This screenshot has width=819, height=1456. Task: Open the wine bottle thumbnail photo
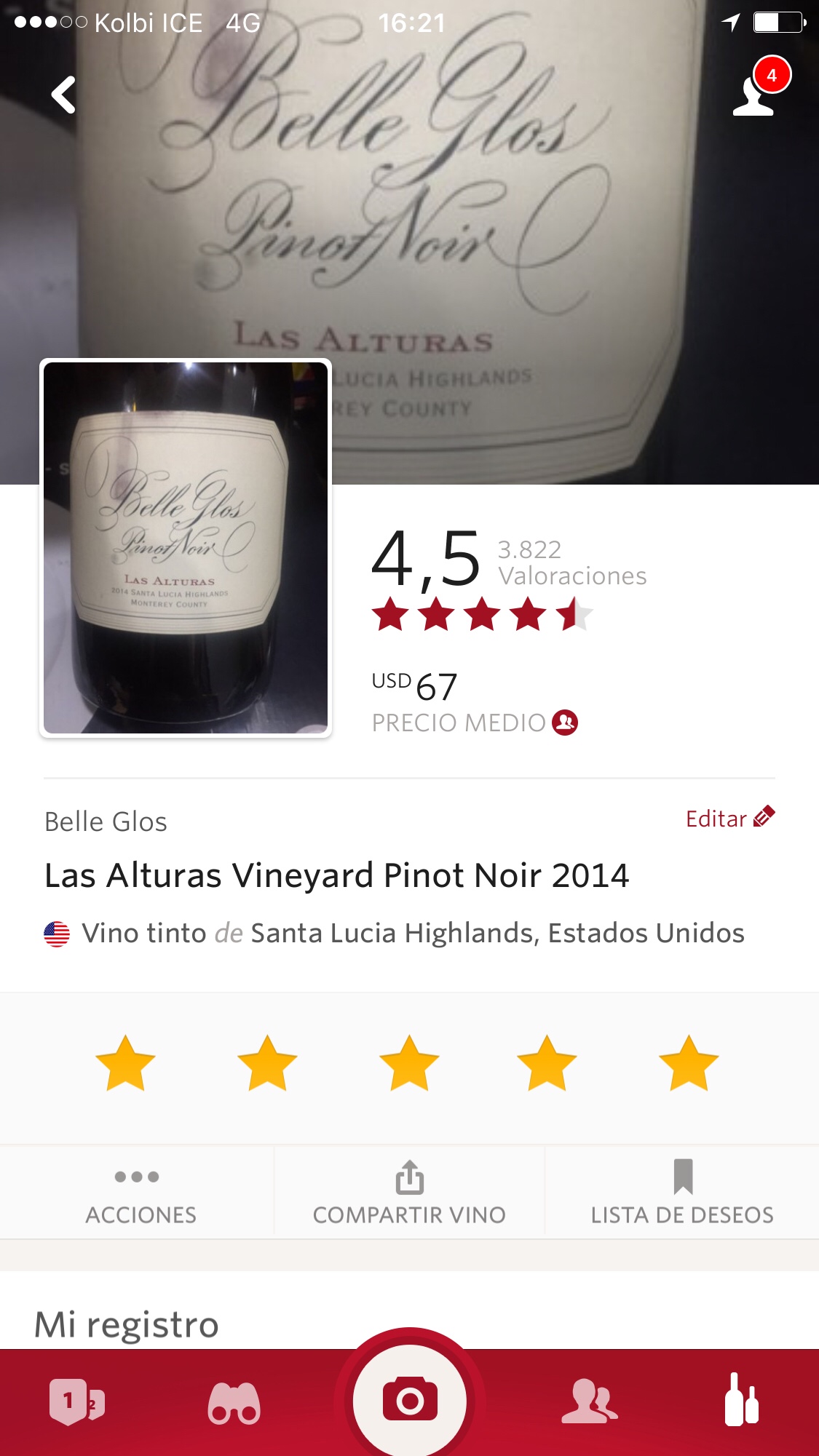186,548
